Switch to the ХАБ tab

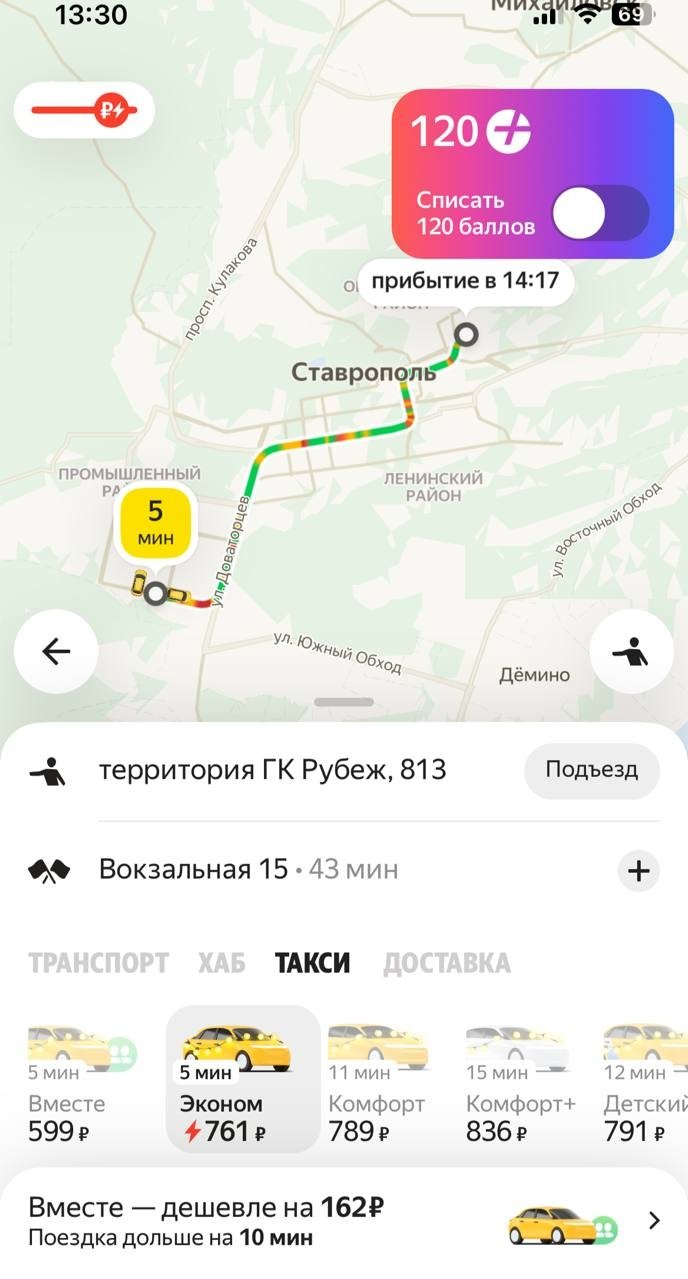coord(221,963)
